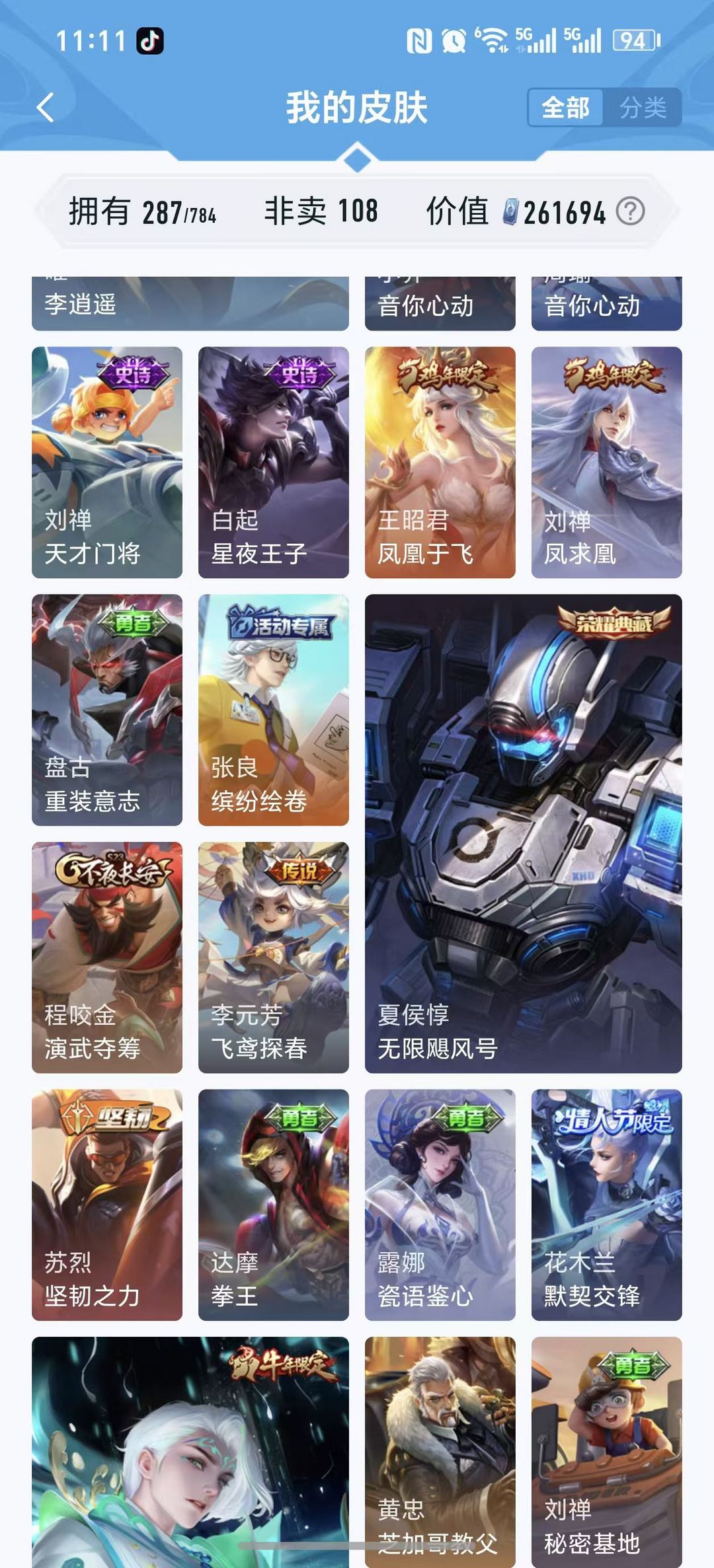
Task: Select the 全部 tab
Action: 565,107
